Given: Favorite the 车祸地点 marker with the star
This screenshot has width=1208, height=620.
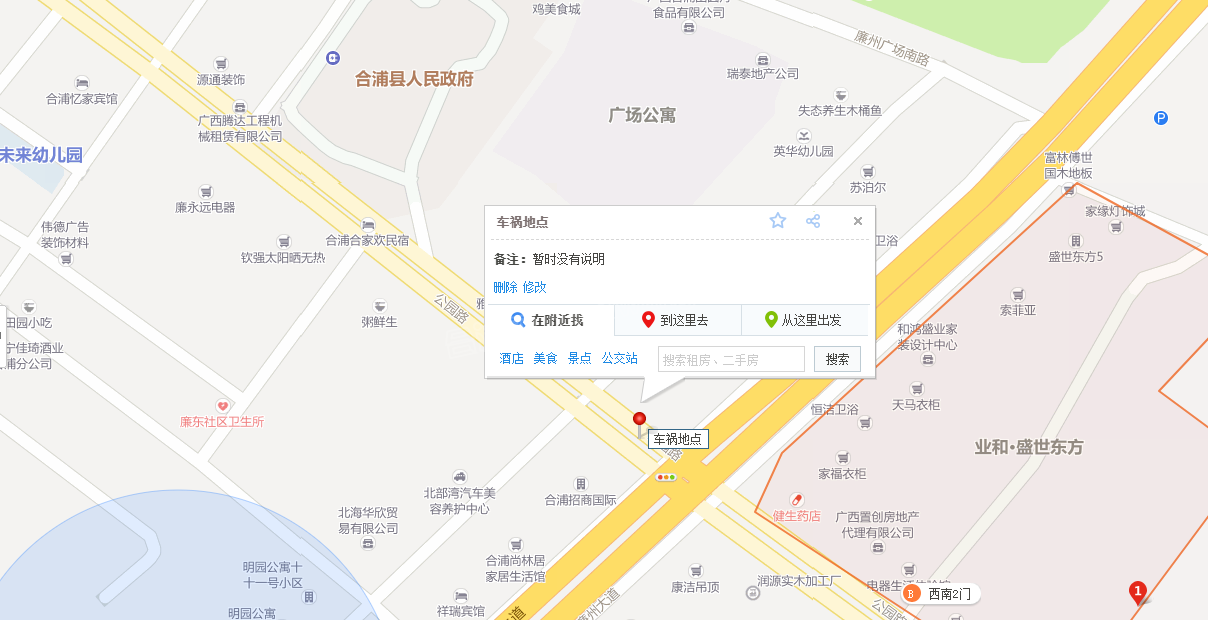Looking at the screenshot, I should click(x=777, y=221).
